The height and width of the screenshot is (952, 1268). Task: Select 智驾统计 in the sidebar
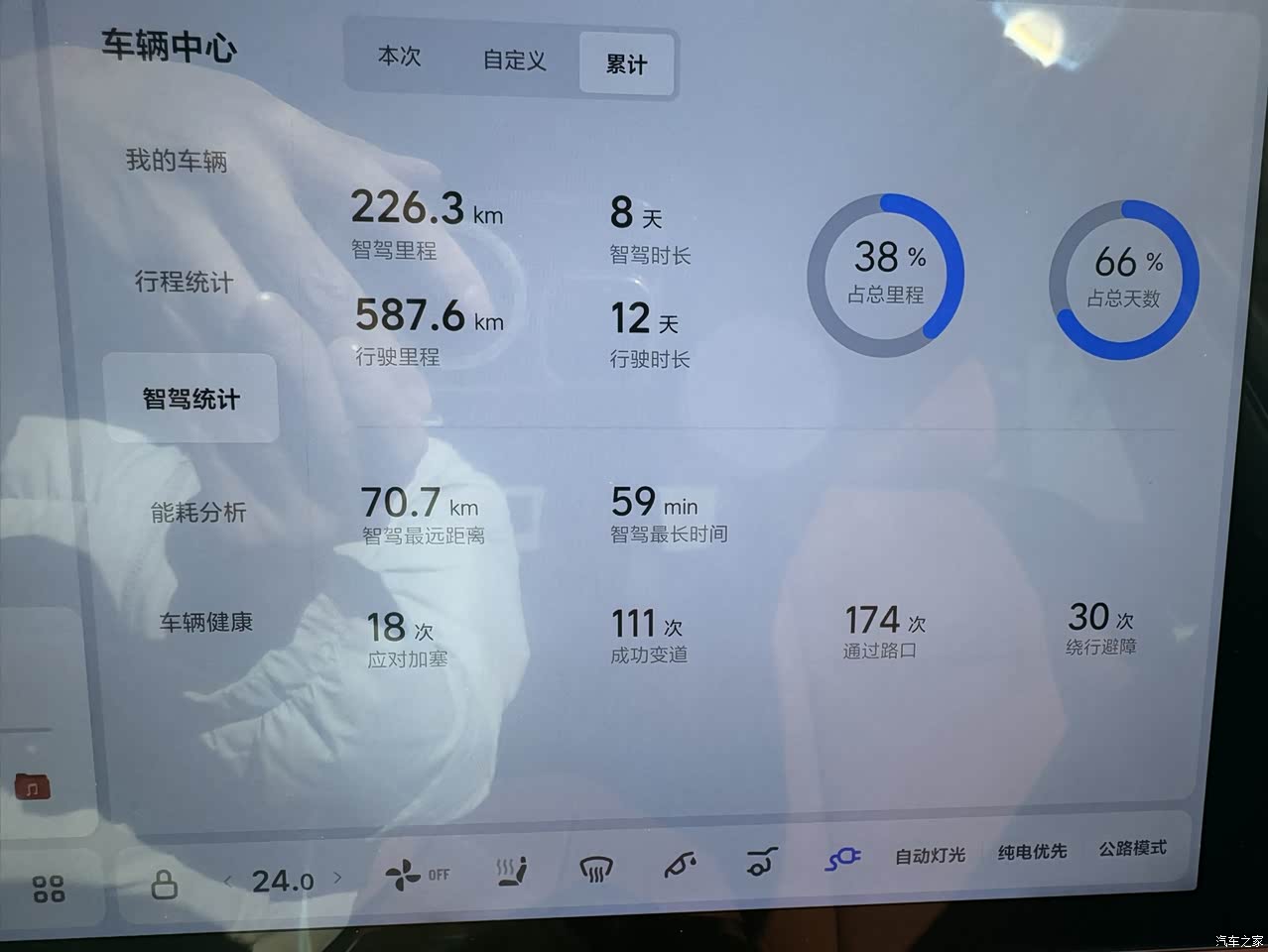click(x=190, y=400)
